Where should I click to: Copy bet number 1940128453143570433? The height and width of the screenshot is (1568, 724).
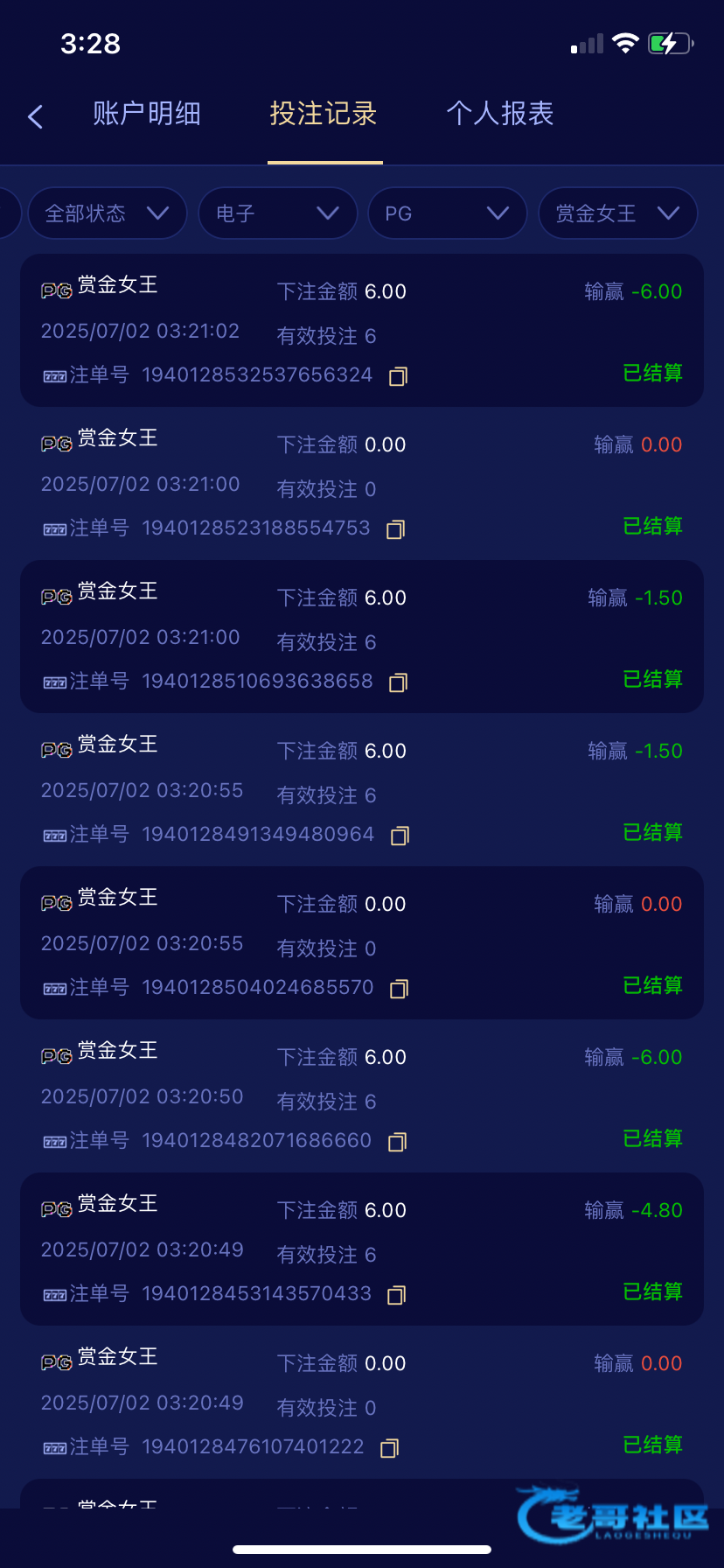tap(396, 1295)
